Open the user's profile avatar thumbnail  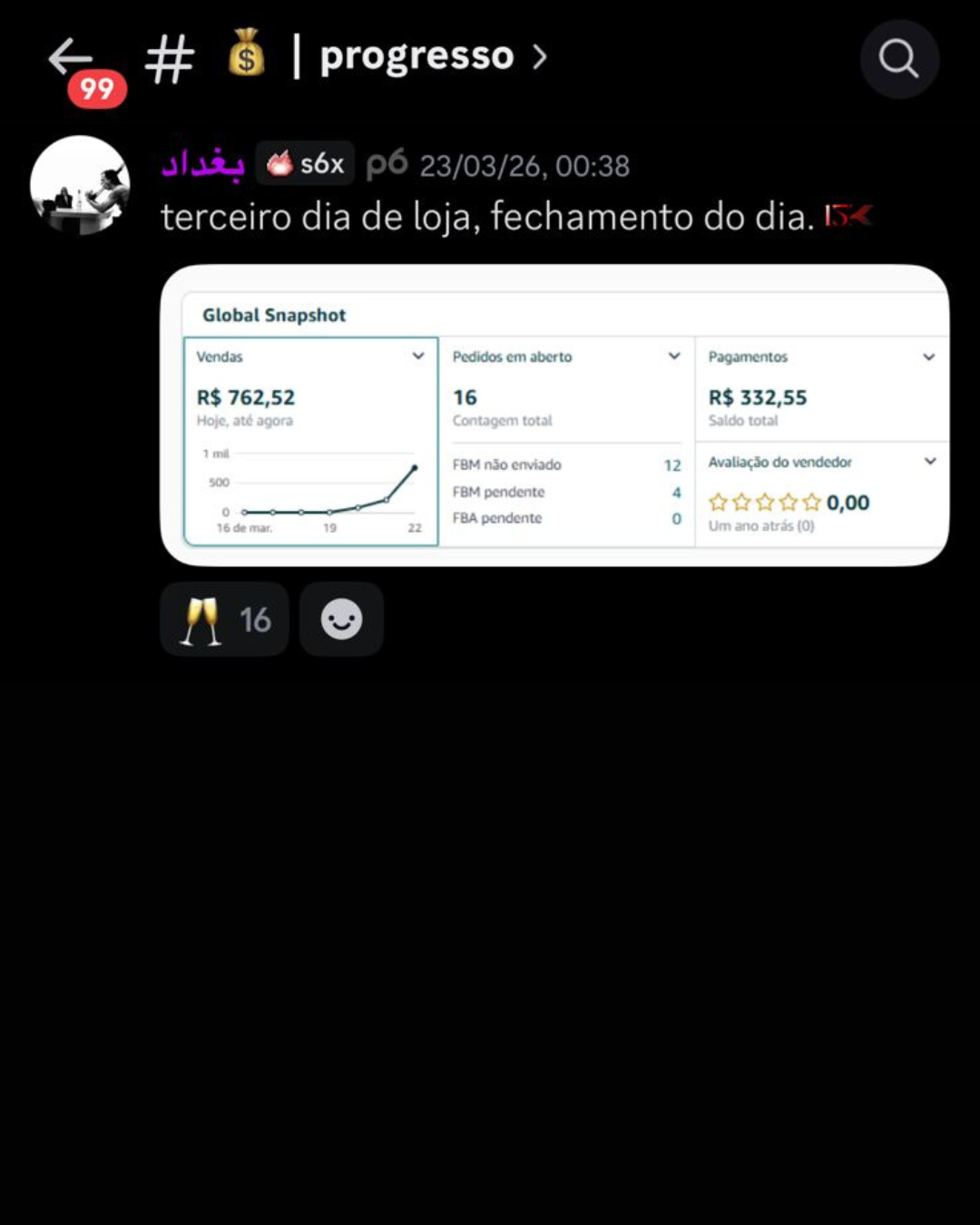(x=81, y=186)
